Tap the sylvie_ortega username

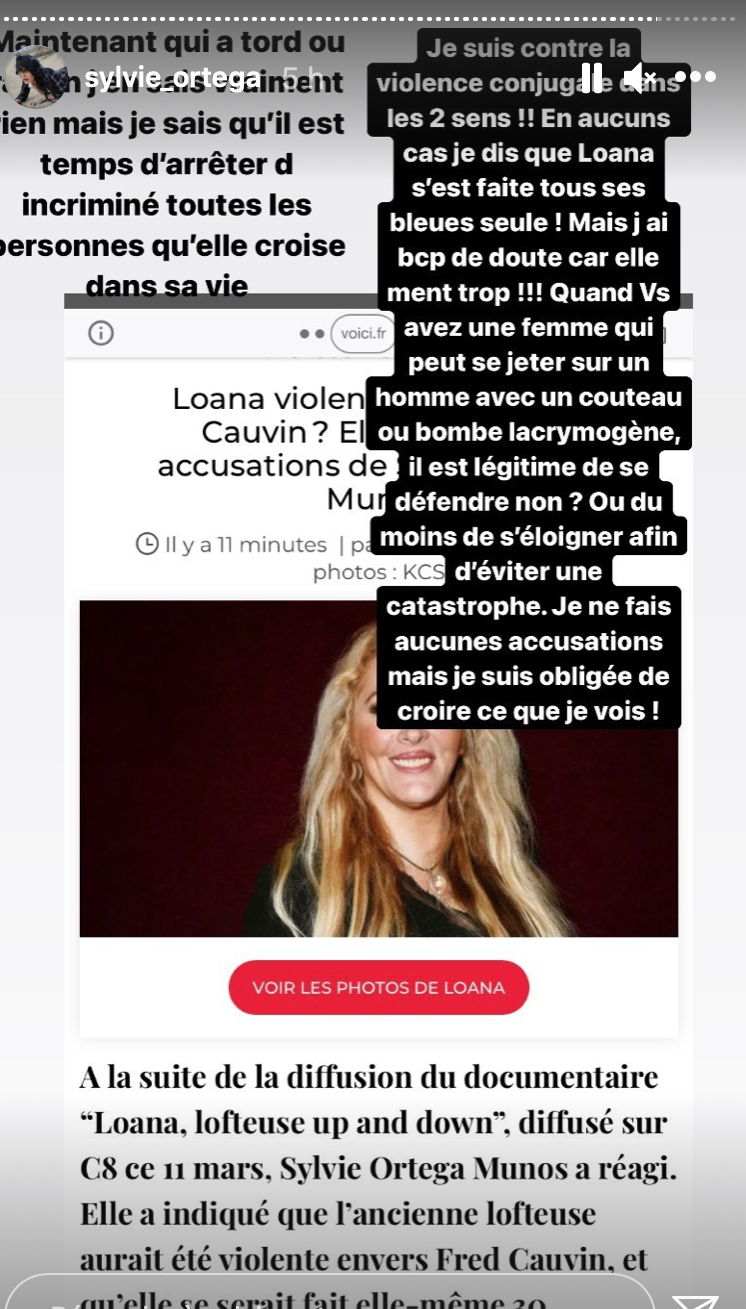(173, 78)
